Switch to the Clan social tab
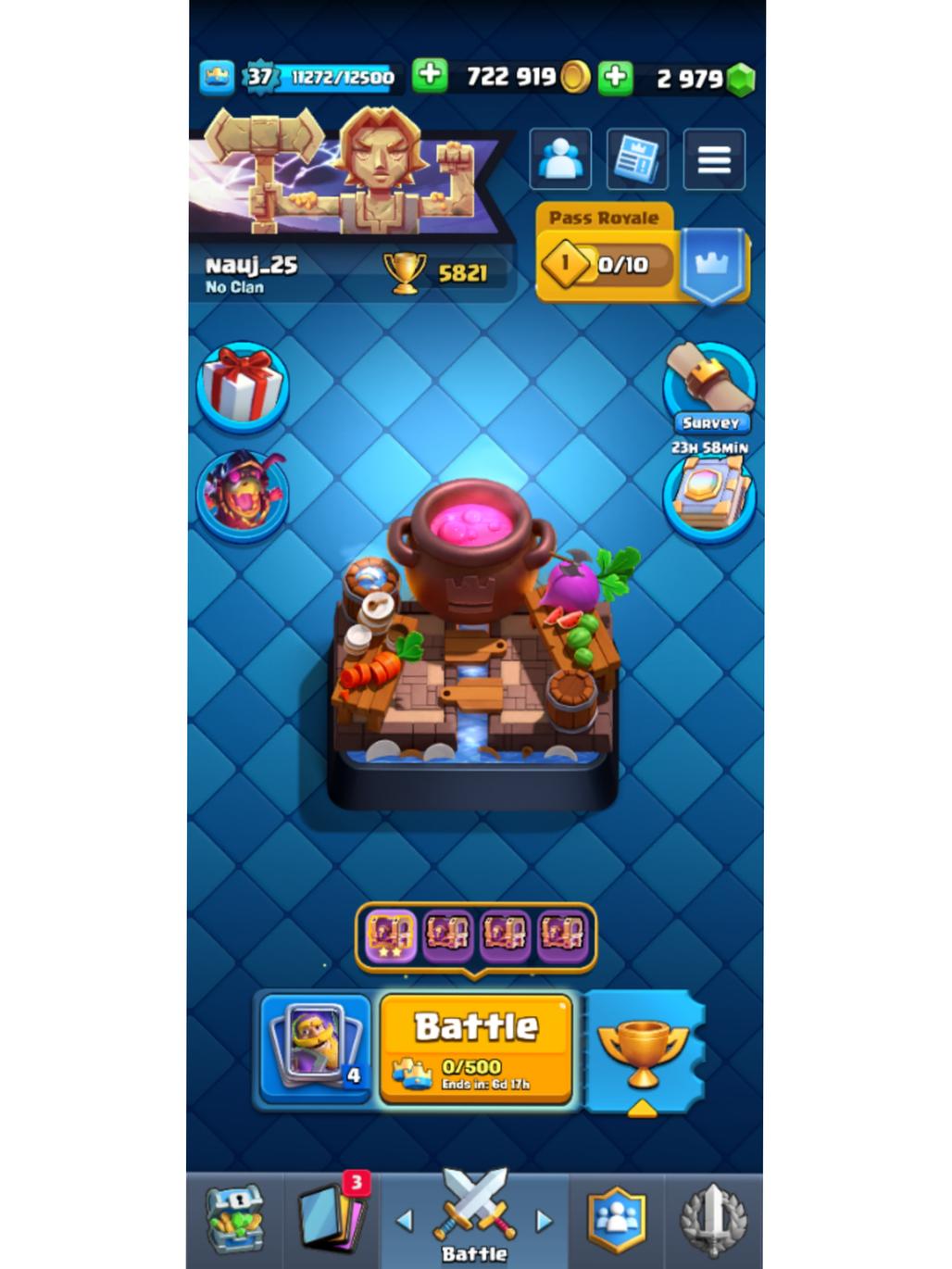The height and width of the screenshot is (1269, 952). [616, 1219]
